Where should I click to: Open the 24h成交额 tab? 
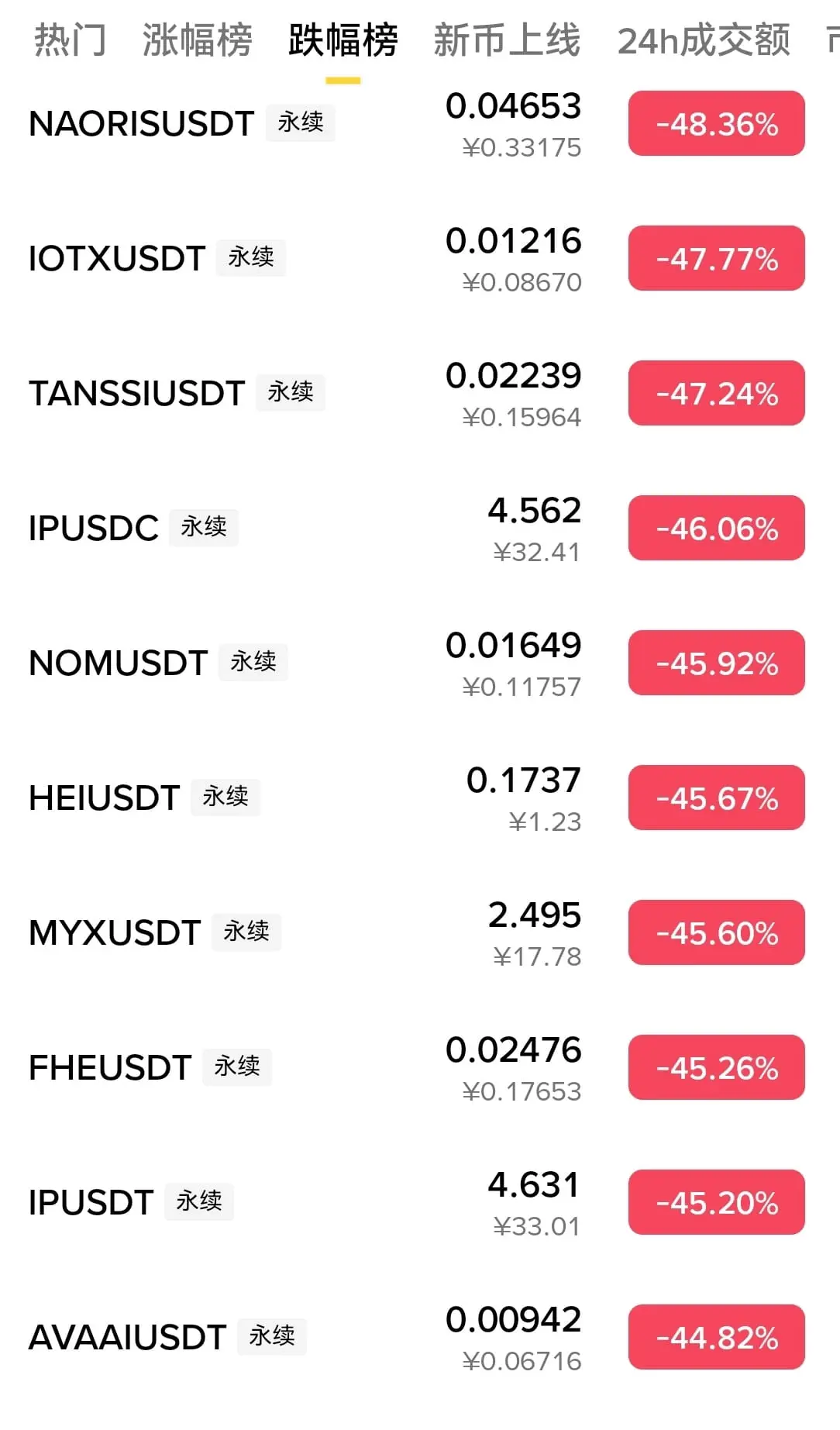(704, 40)
